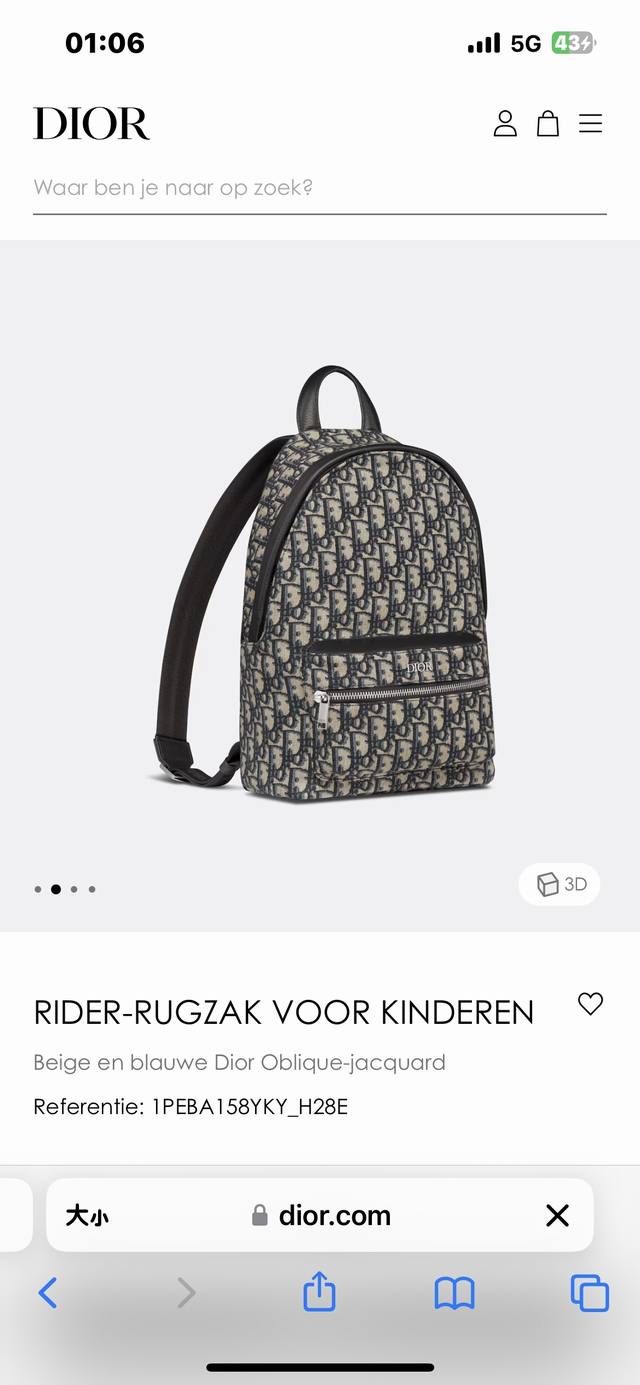The width and height of the screenshot is (640, 1385).
Task: Open the shopping bag
Action: [x=548, y=124]
